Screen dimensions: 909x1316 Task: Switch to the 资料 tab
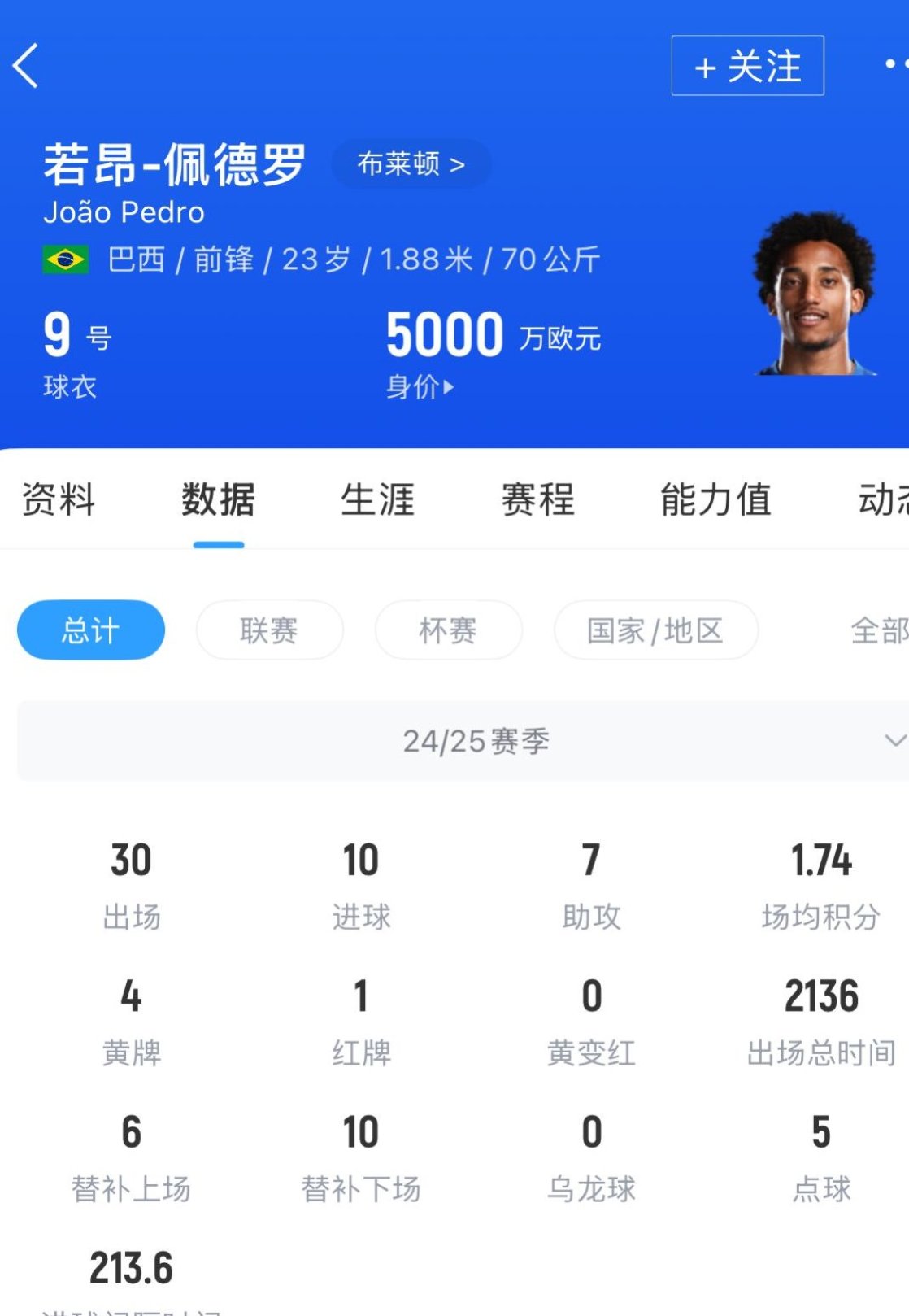click(x=59, y=499)
